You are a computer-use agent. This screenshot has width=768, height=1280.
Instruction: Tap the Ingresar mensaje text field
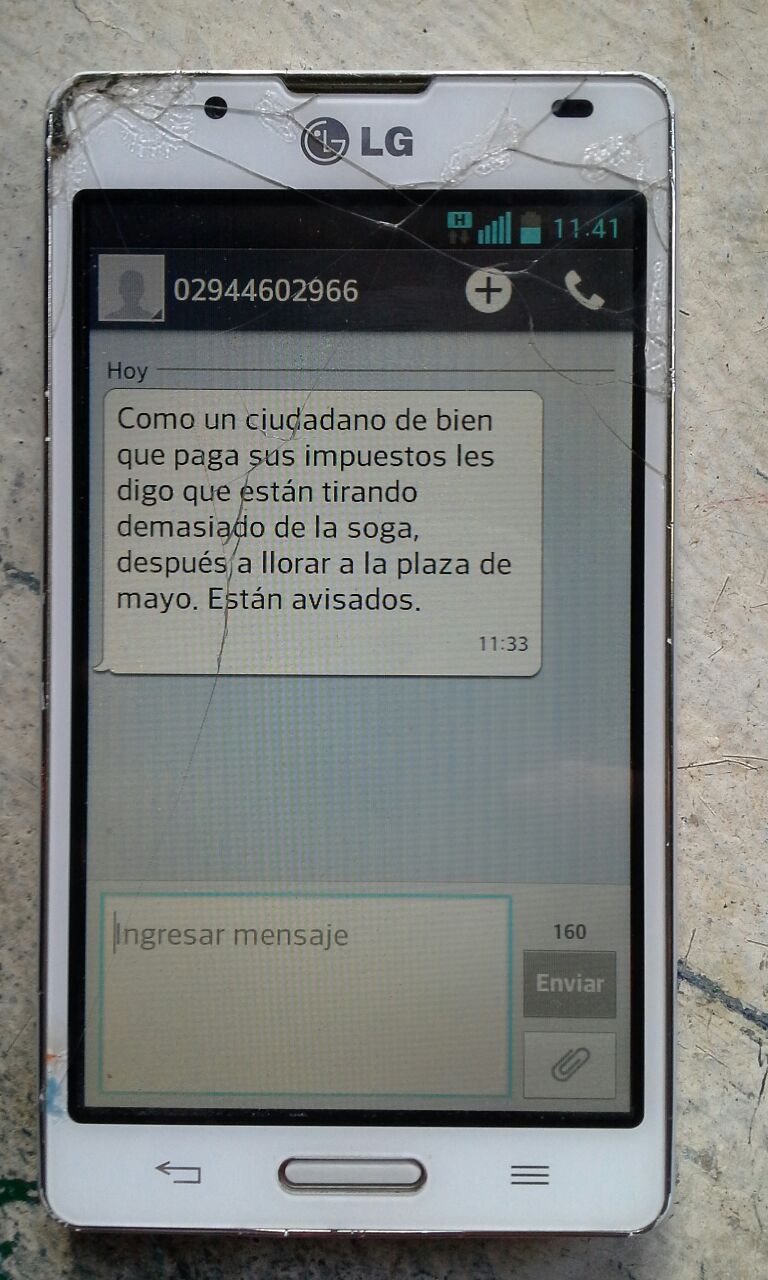tap(305, 995)
